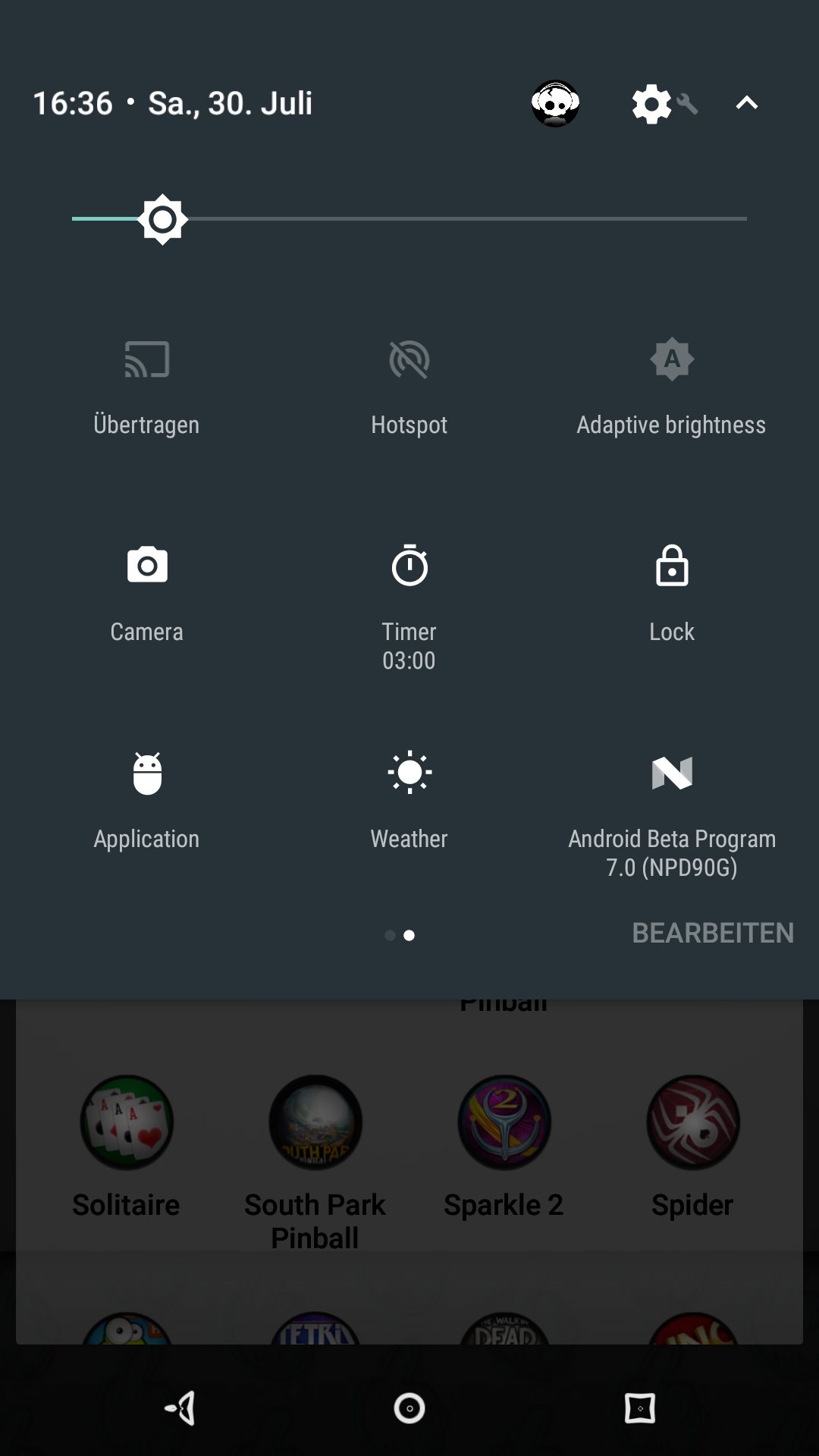The image size is (819, 1456).
Task: Open system settings gear
Action: (x=653, y=104)
